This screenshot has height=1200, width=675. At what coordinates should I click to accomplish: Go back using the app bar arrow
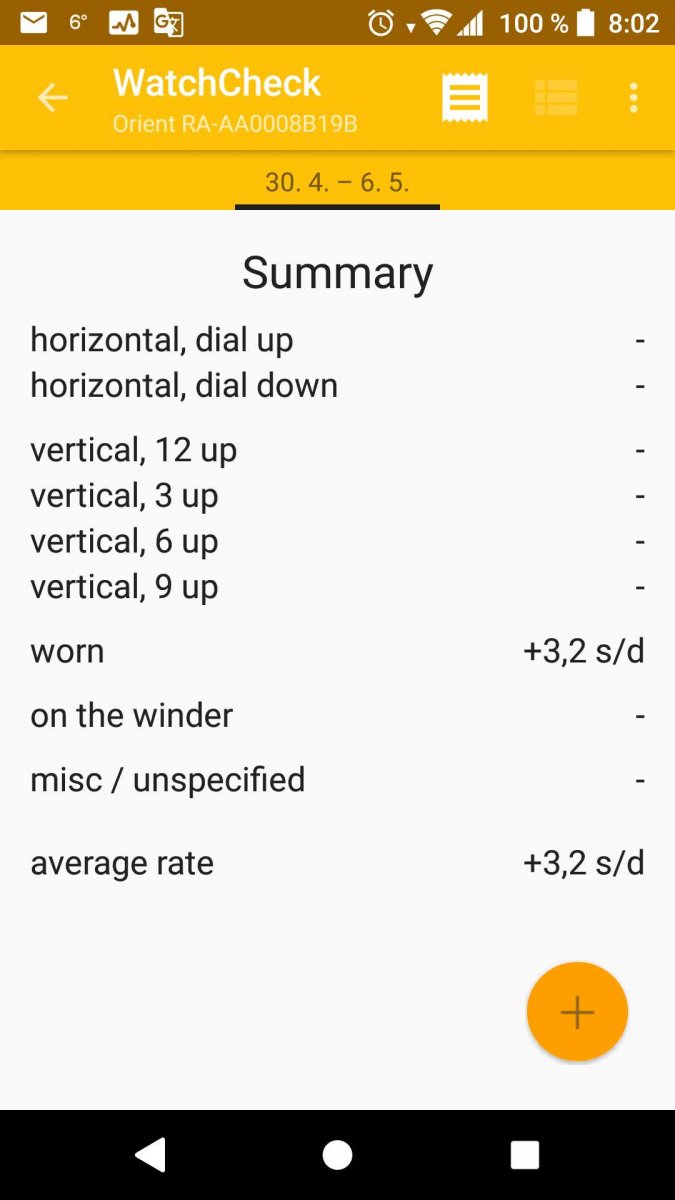point(52,97)
